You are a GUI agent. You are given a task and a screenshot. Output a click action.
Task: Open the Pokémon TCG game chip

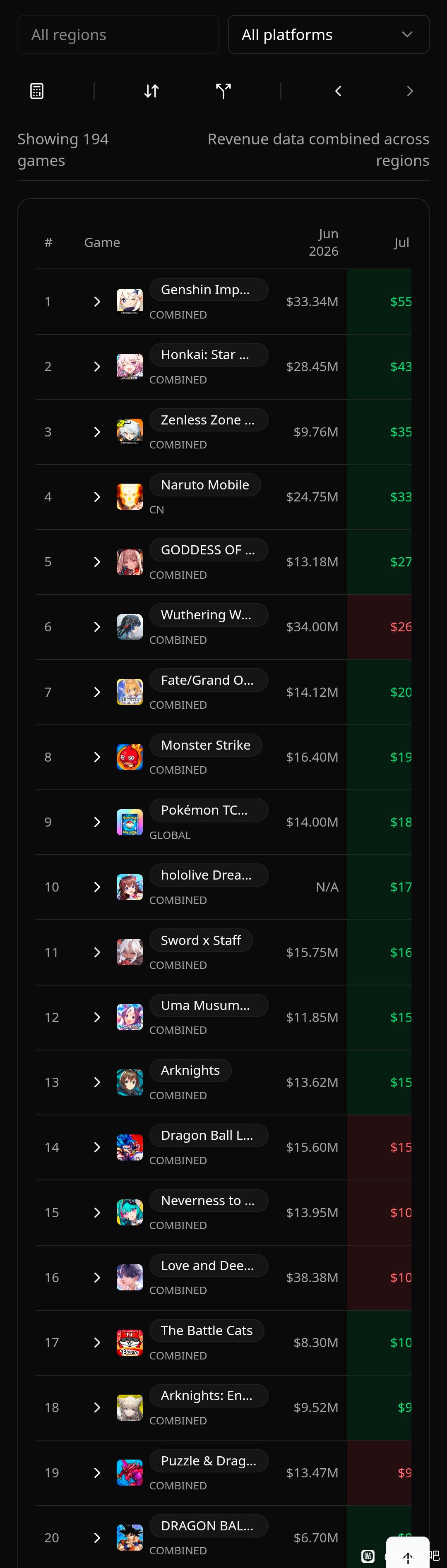(208, 810)
